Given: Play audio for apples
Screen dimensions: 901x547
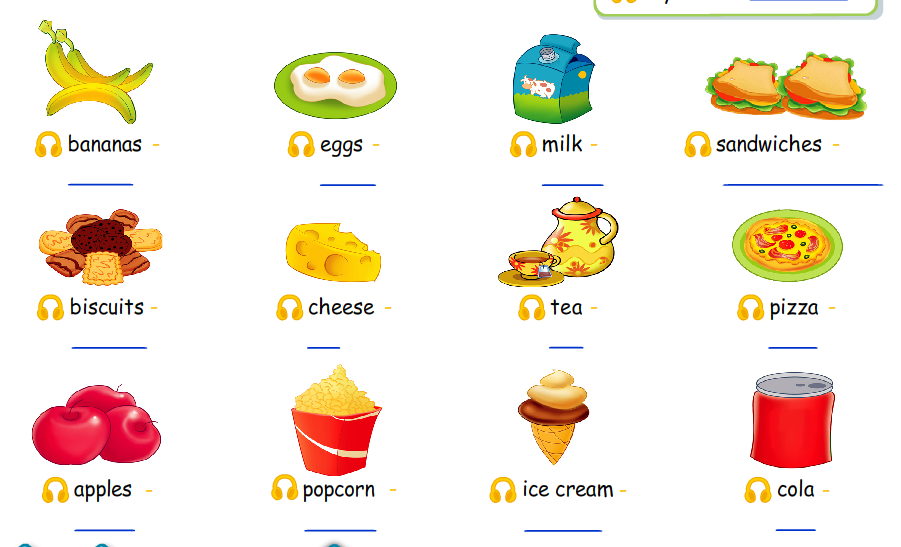Looking at the screenshot, I should [55, 490].
